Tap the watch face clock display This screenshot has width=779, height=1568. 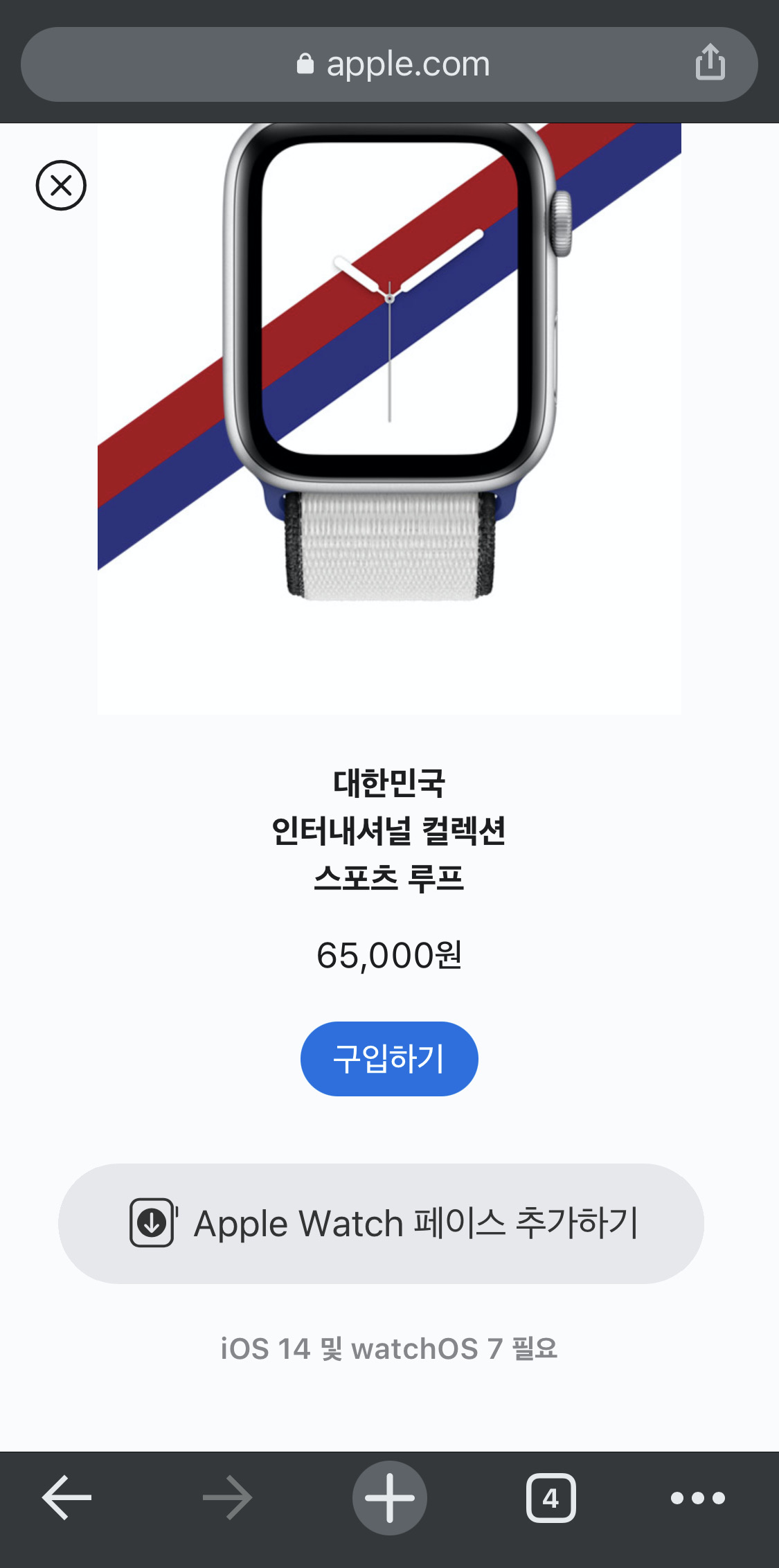(x=389, y=298)
